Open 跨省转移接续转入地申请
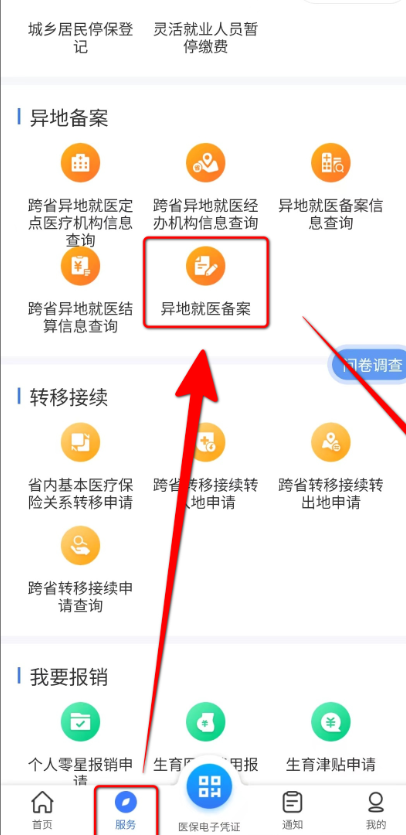406x835 pixels. (x=206, y=467)
